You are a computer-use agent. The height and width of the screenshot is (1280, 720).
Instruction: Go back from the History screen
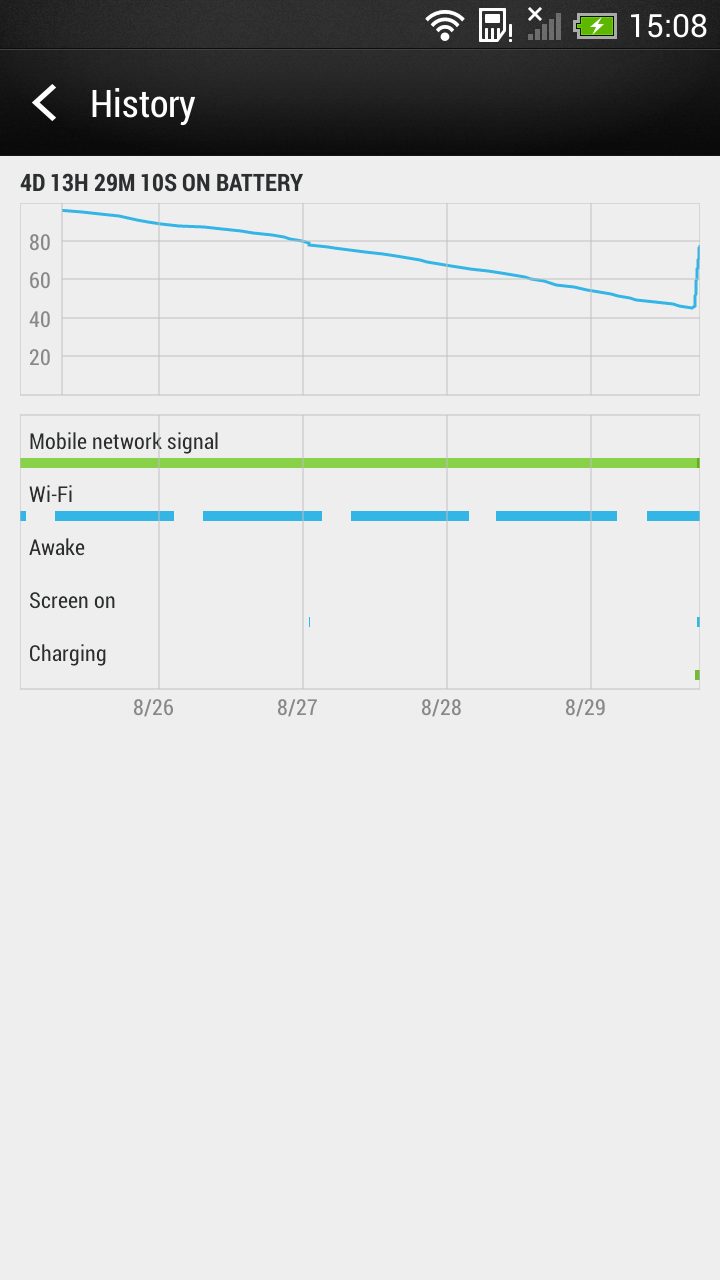(44, 103)
